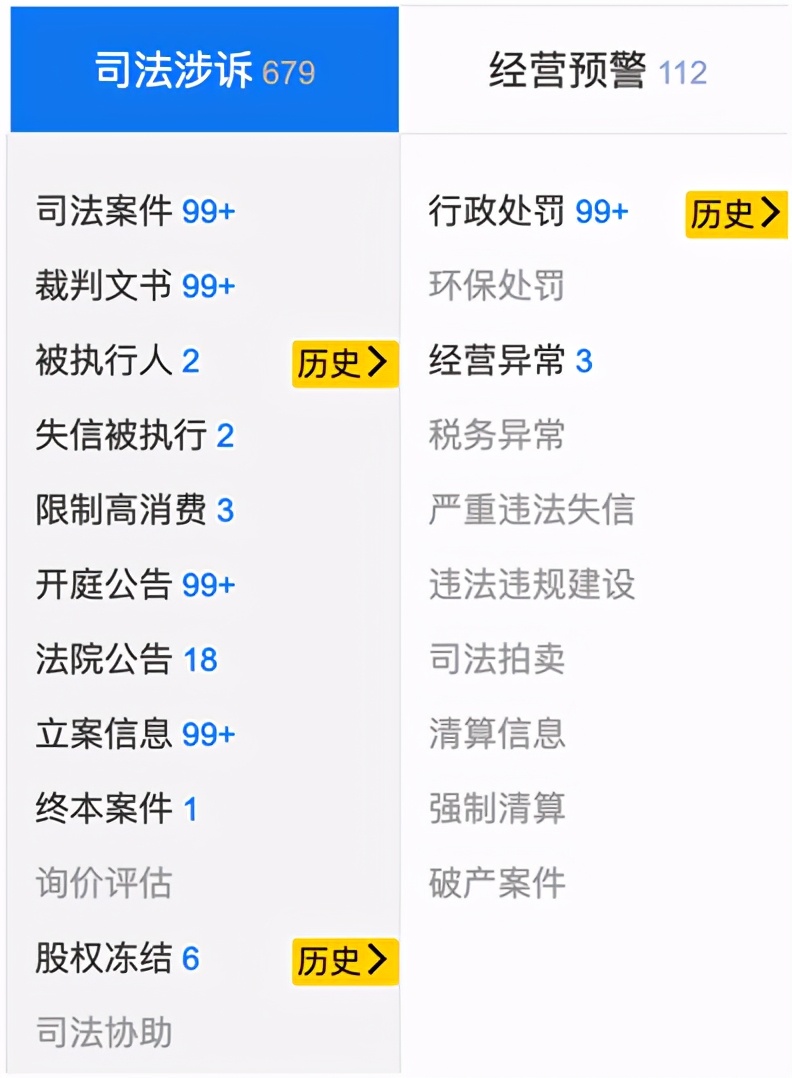Switch to the 经营预警 tab
The width and height of the screenshot is (792, 1078).
coord(597,71)
